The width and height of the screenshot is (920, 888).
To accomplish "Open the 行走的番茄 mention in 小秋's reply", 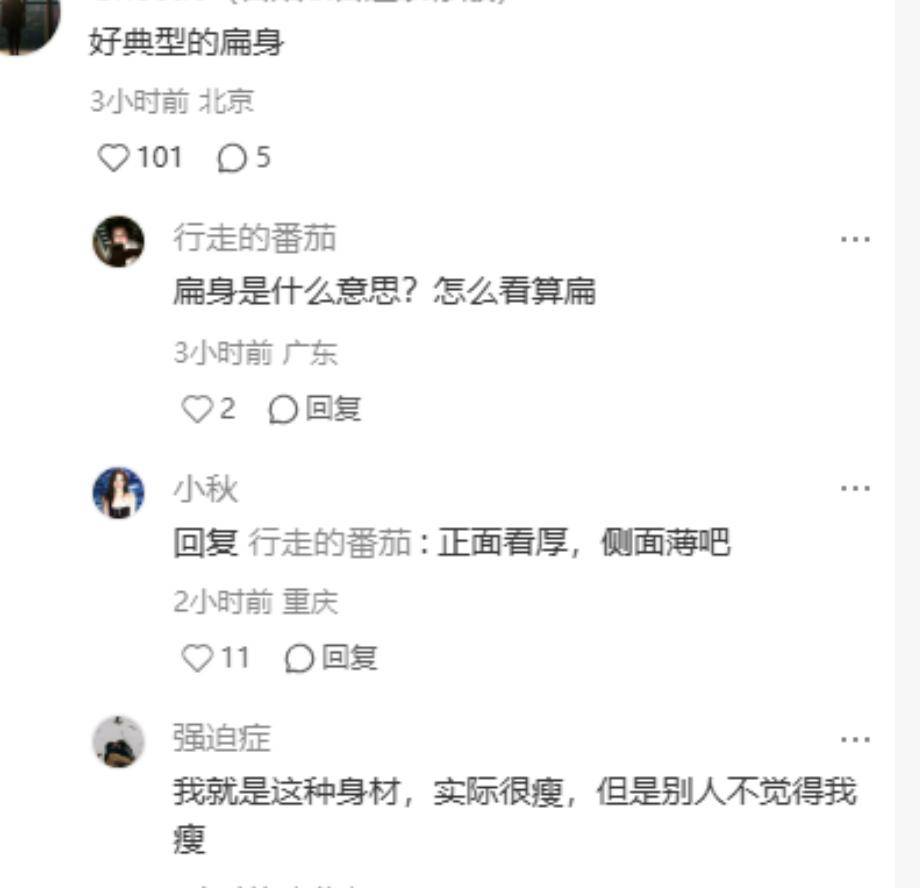I will coord(329,543).
